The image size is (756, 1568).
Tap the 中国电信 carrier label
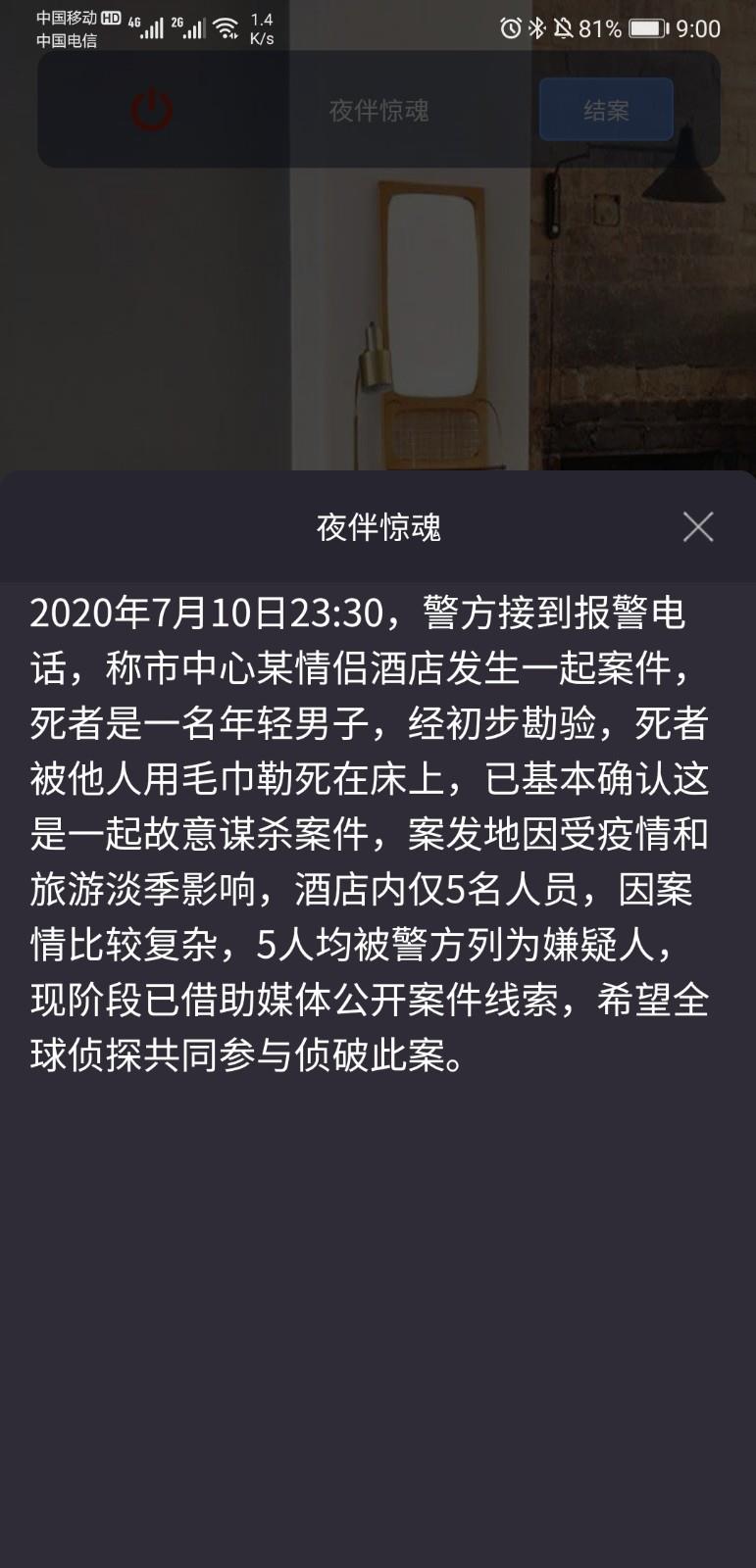[x=68, y=39]
